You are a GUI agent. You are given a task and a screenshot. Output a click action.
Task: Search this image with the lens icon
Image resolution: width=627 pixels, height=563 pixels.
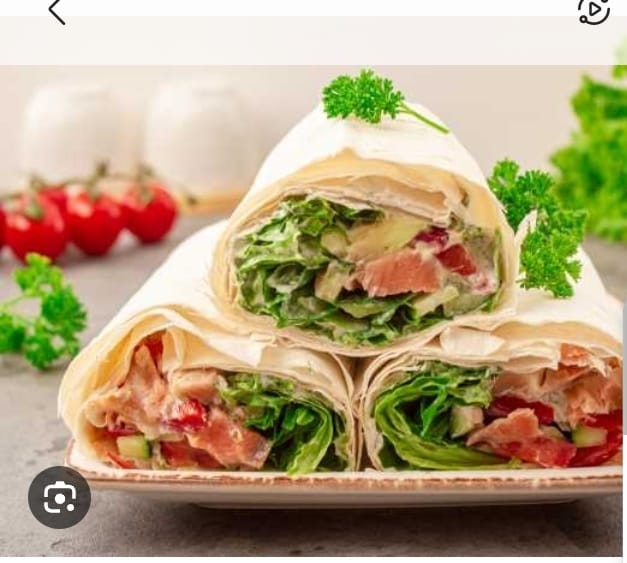click(x=60, y=497)
